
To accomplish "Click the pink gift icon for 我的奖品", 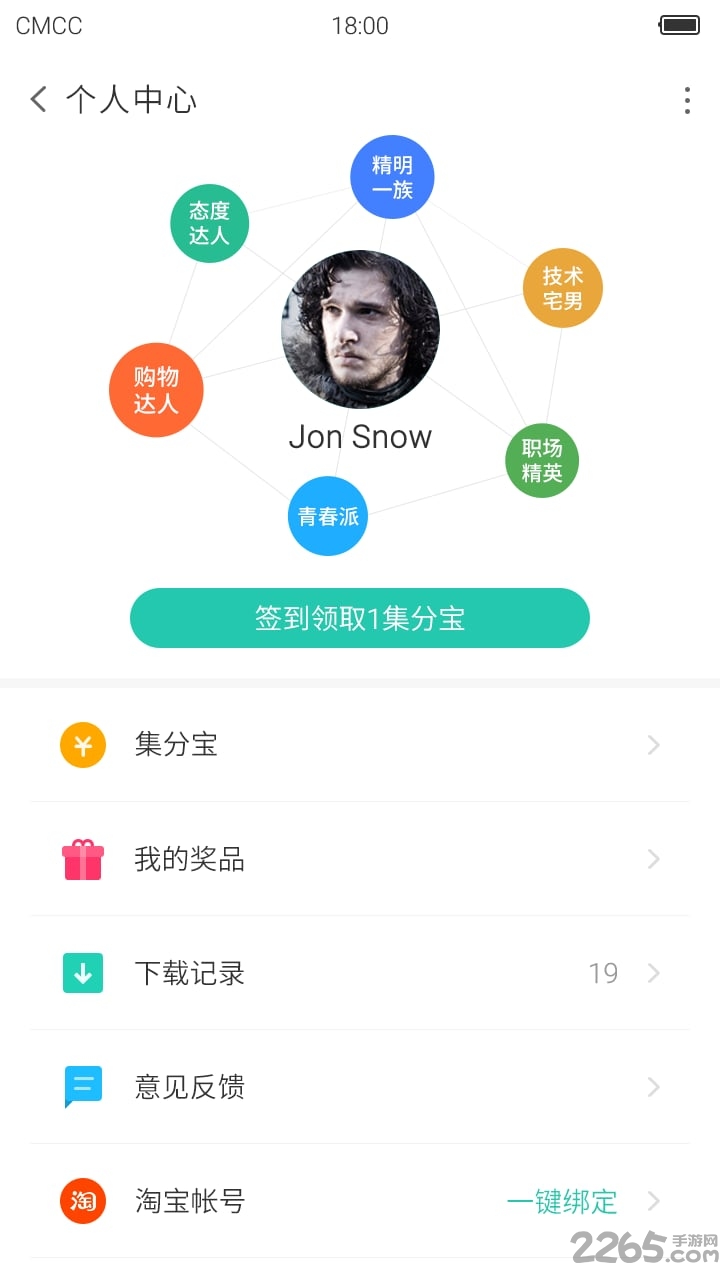I will tap(82, 859).
